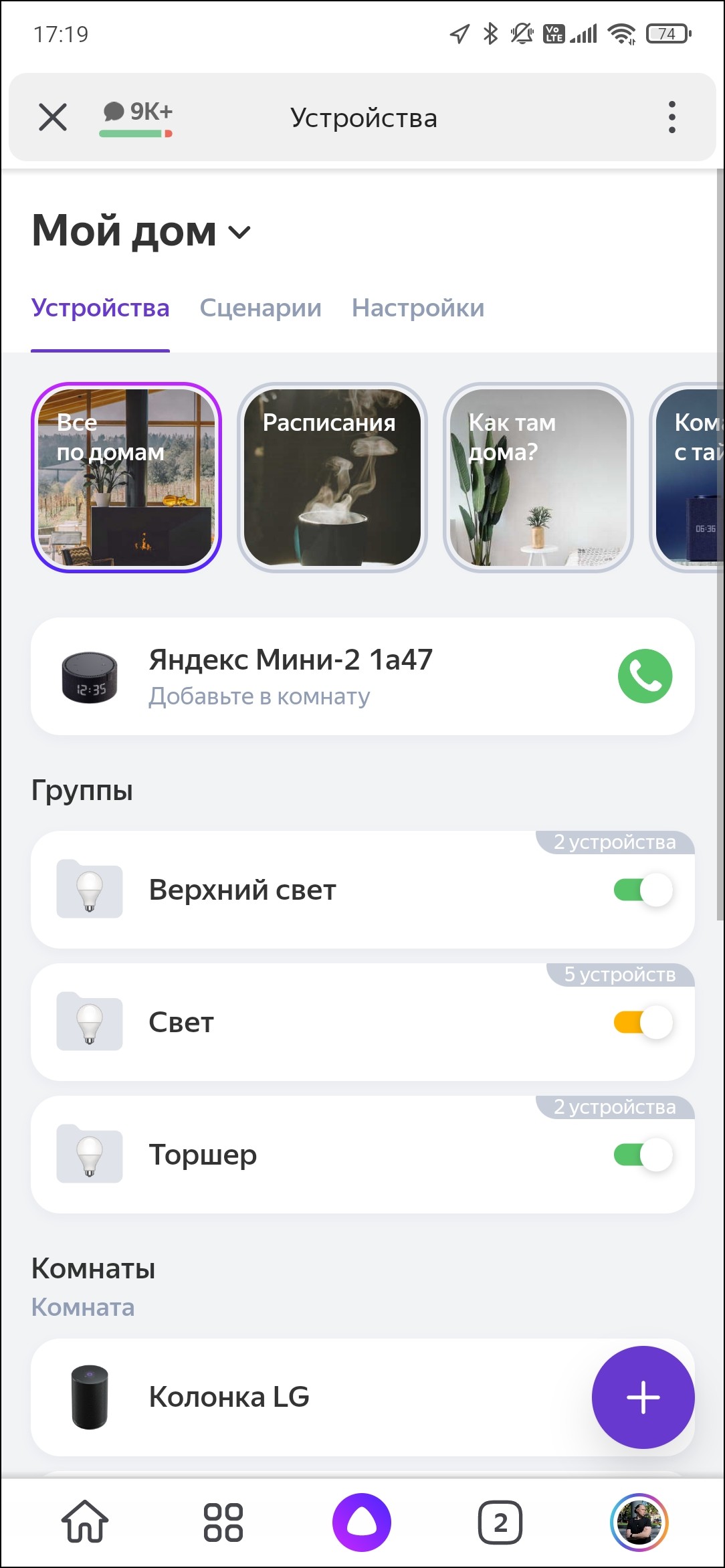Open the services grid tab
This screenshot has width=725, height=1568.
tap(223, 1523)
